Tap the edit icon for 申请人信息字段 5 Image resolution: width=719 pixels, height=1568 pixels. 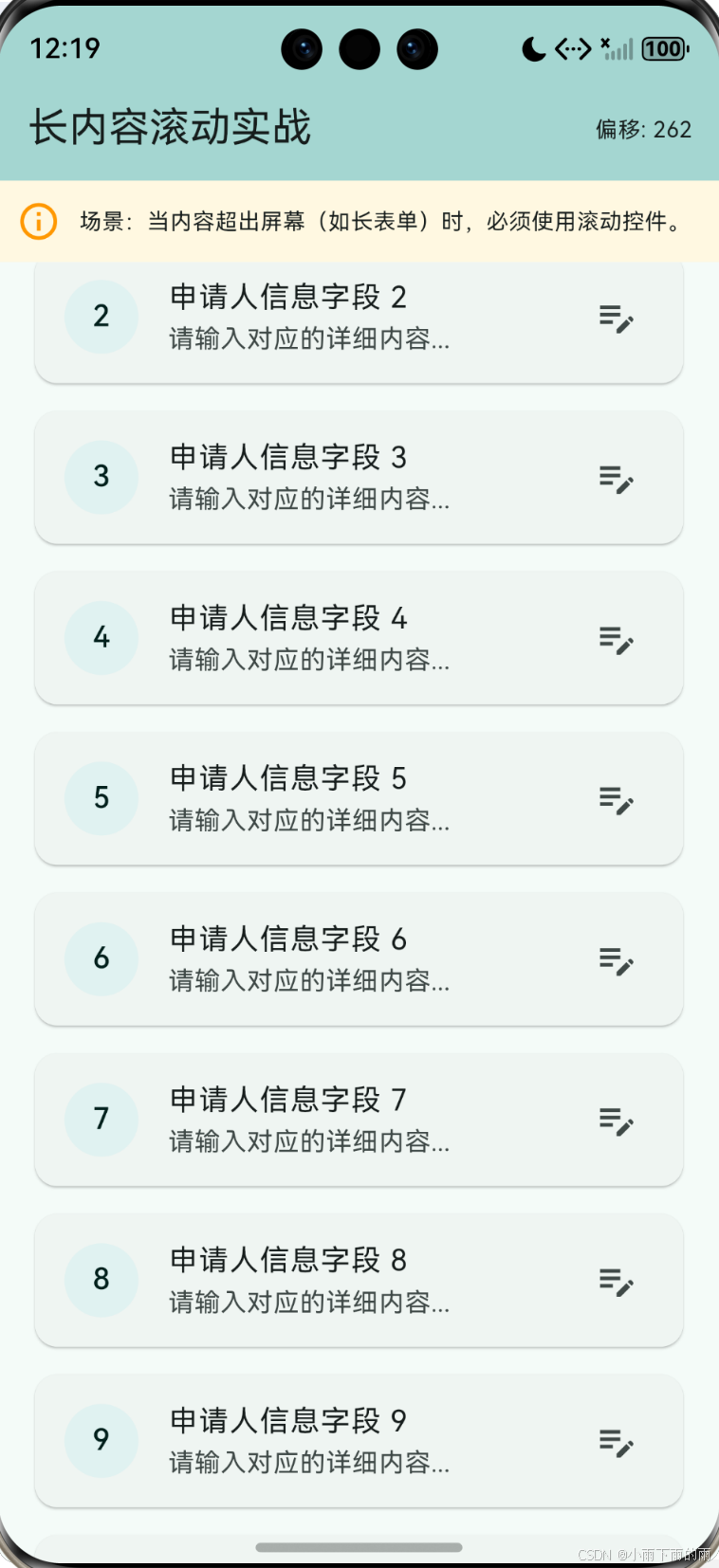click(616, 800)
